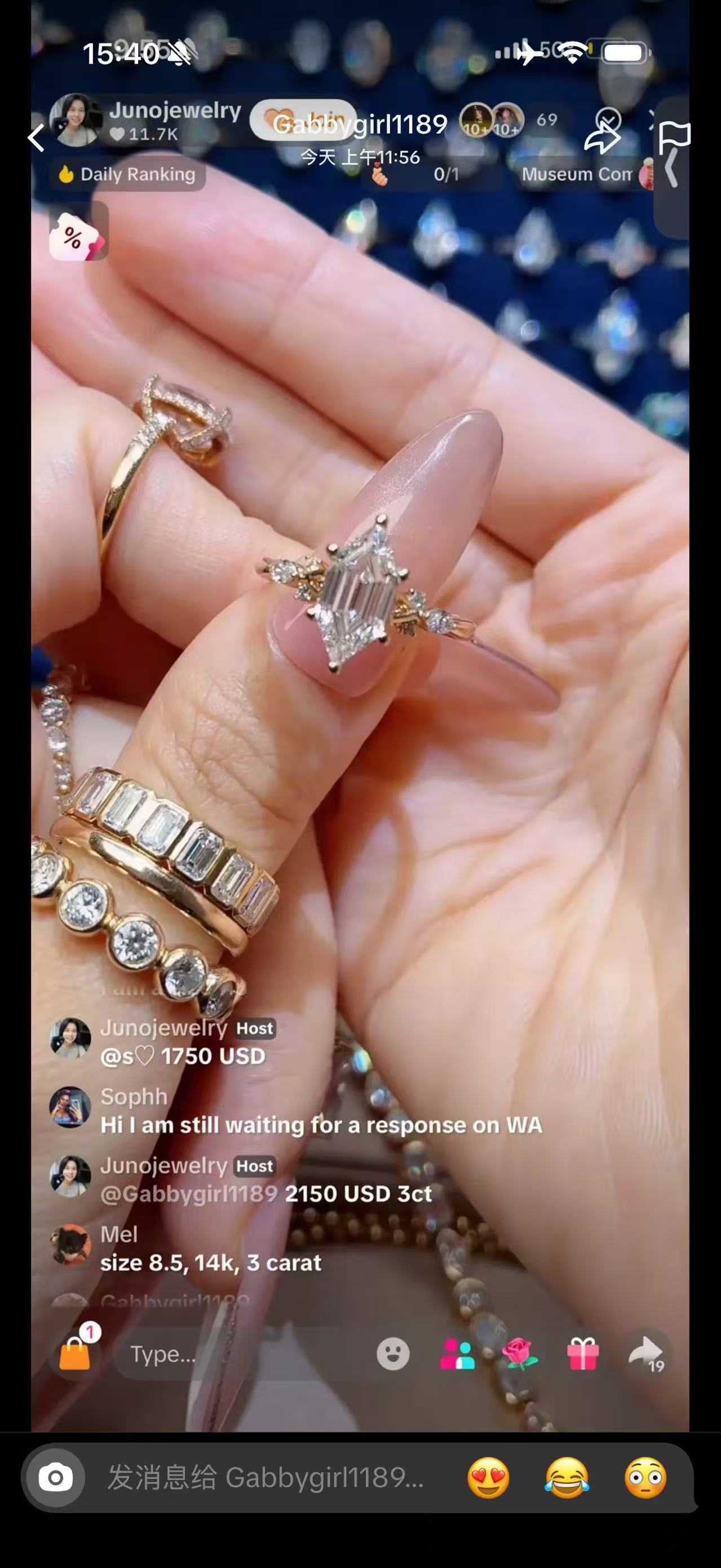Open the camera next to message field
The image size is (721, 1568).
point(55,1477)
